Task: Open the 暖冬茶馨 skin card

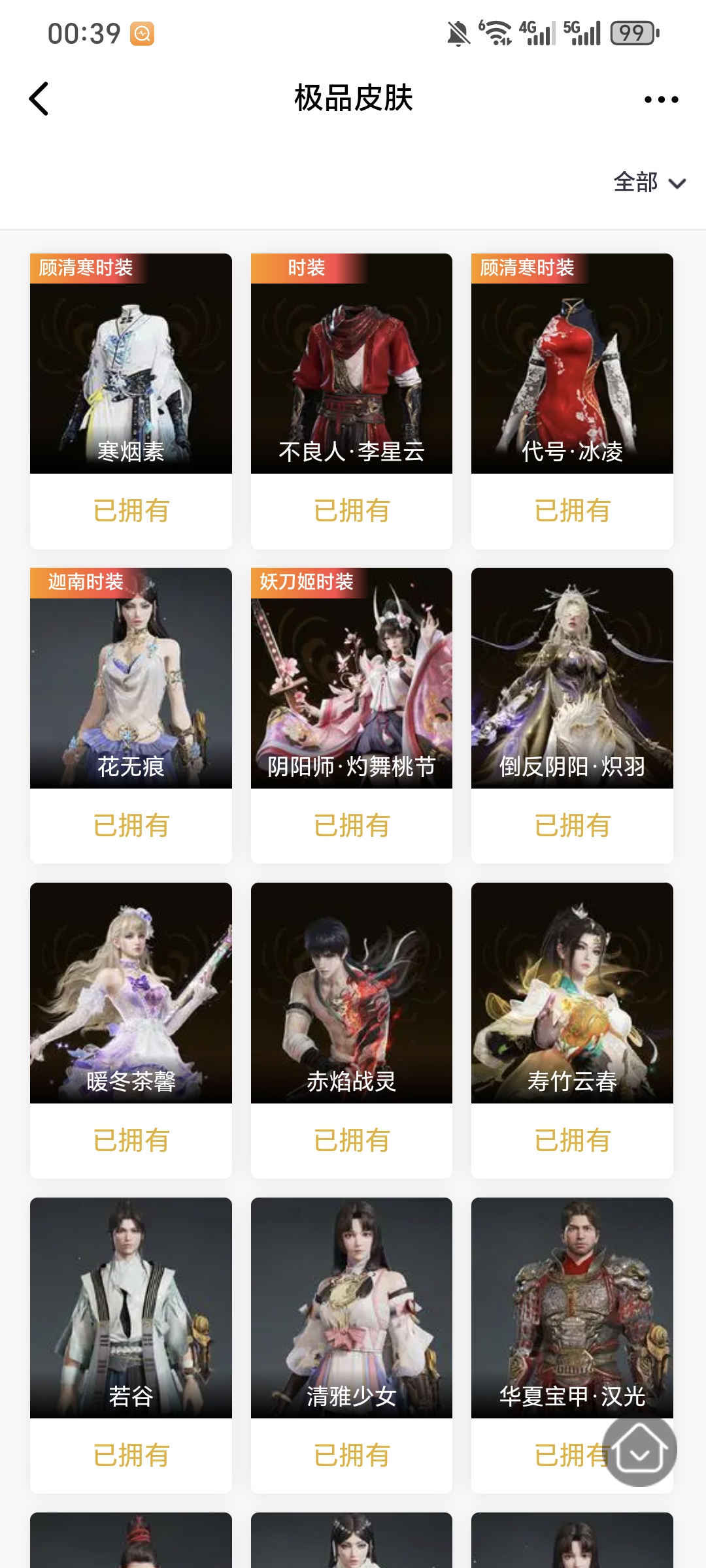Action: point(131,993)
